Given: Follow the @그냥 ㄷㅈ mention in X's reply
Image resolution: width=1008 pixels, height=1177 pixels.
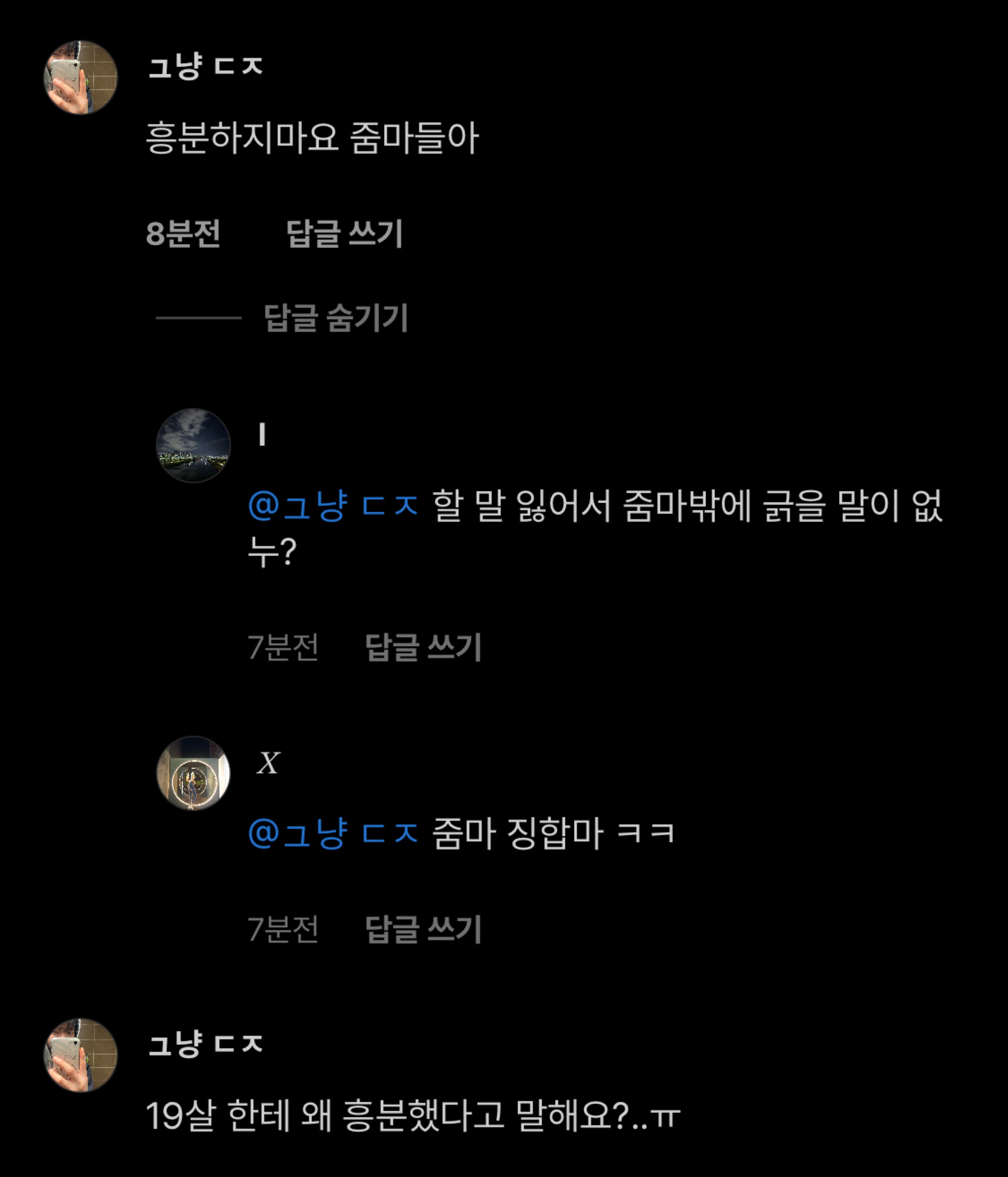Looking at the screenshot, I should tap(333, 833).
